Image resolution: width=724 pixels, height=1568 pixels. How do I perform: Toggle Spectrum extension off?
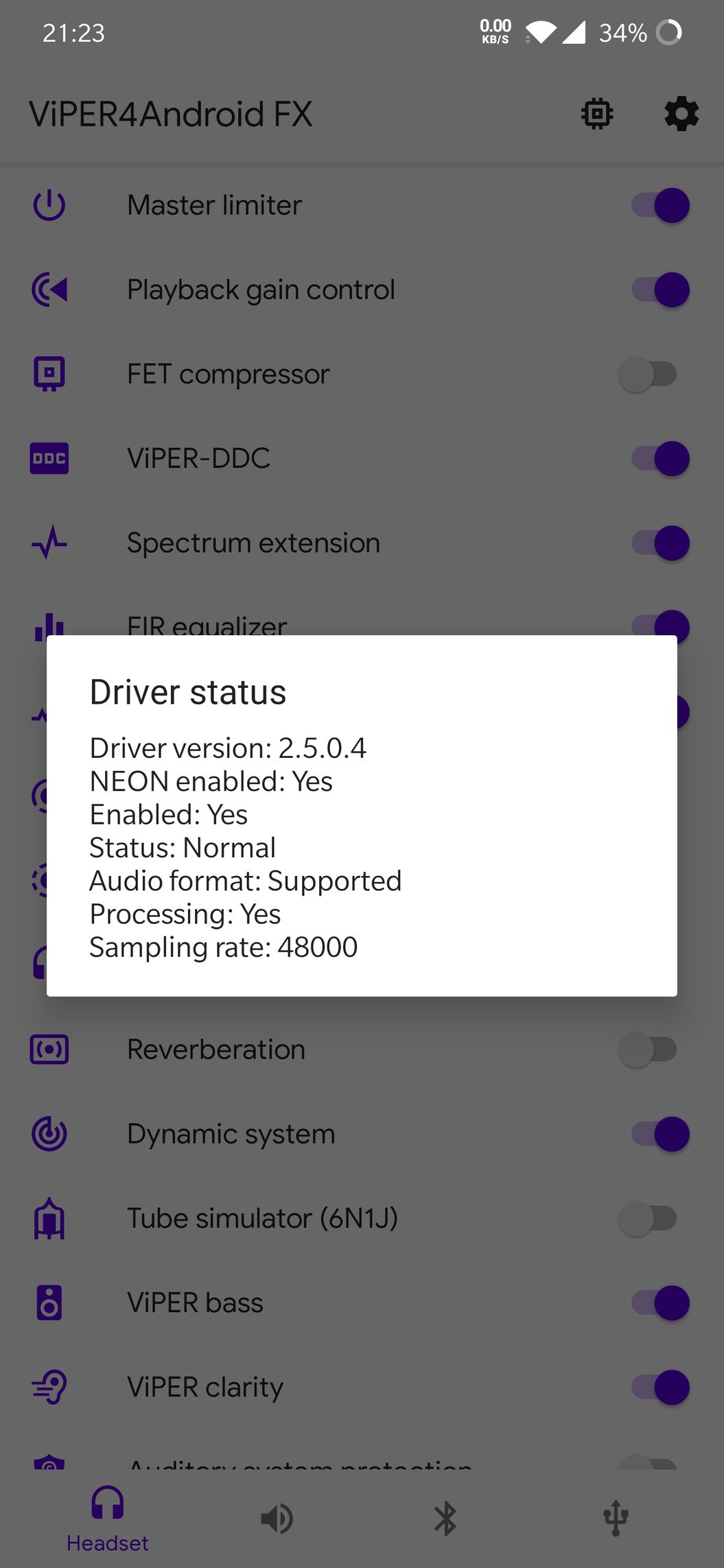660,543
